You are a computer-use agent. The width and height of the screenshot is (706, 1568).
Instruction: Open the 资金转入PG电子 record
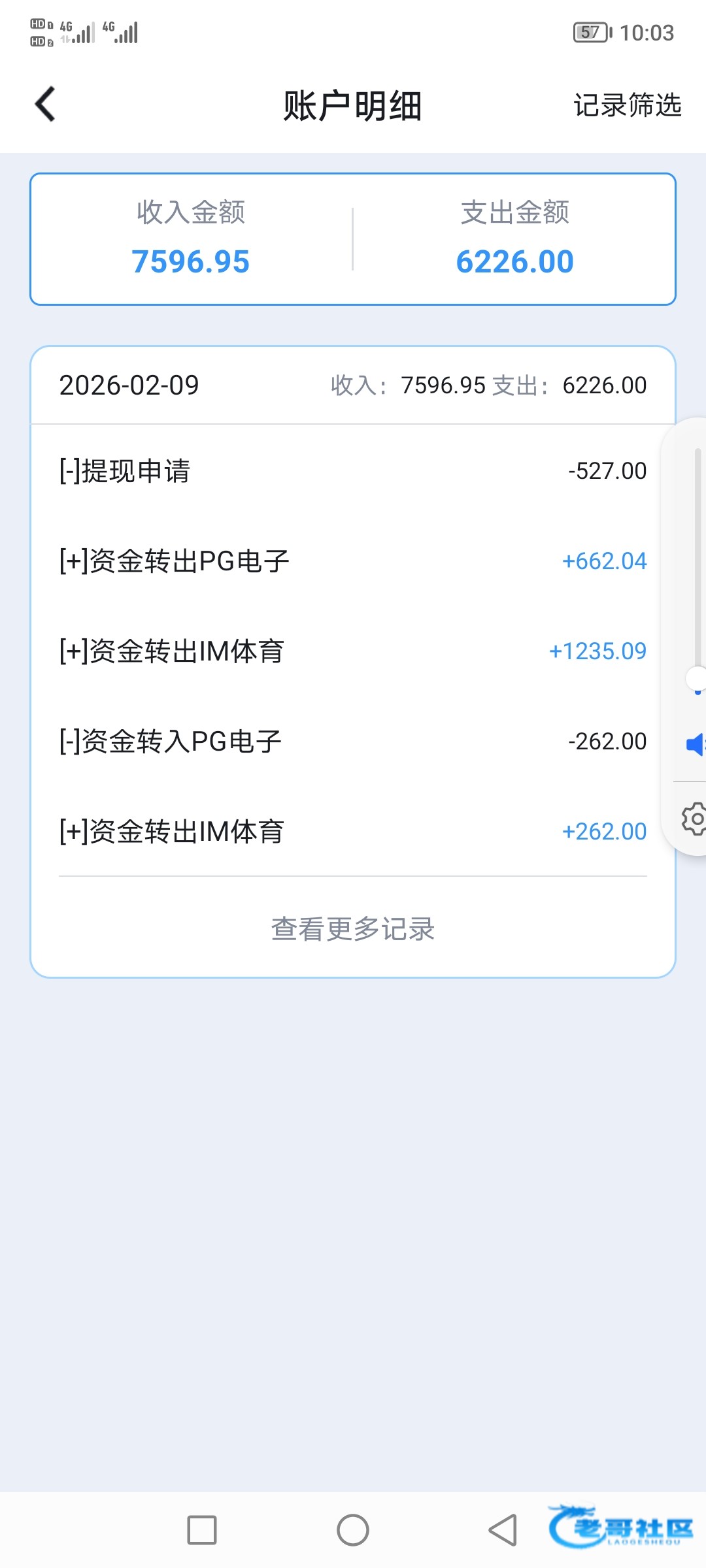coord(353,742)
